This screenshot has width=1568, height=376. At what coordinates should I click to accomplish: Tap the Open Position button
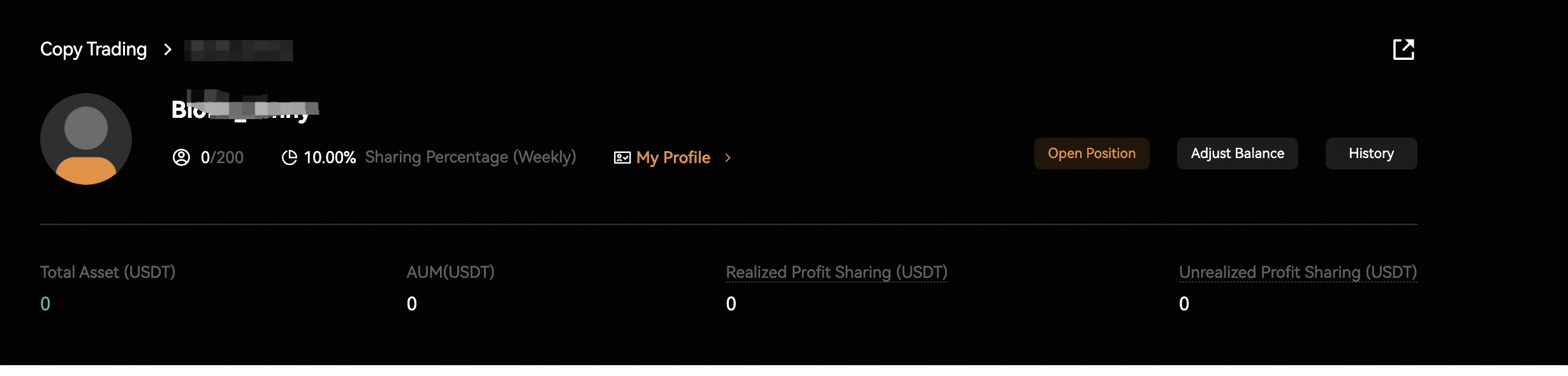(1092, 154)
